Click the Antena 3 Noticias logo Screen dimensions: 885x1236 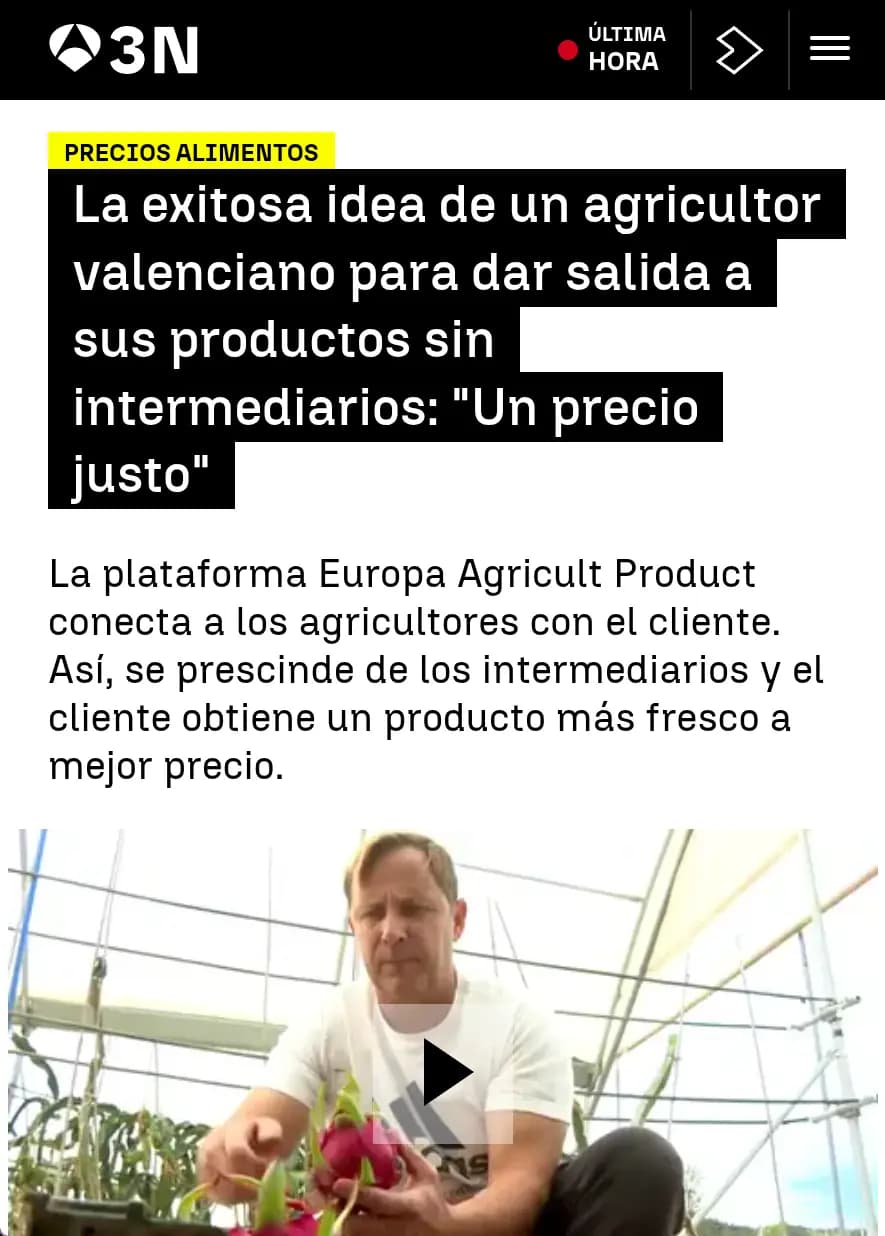(x=122, y=47)
